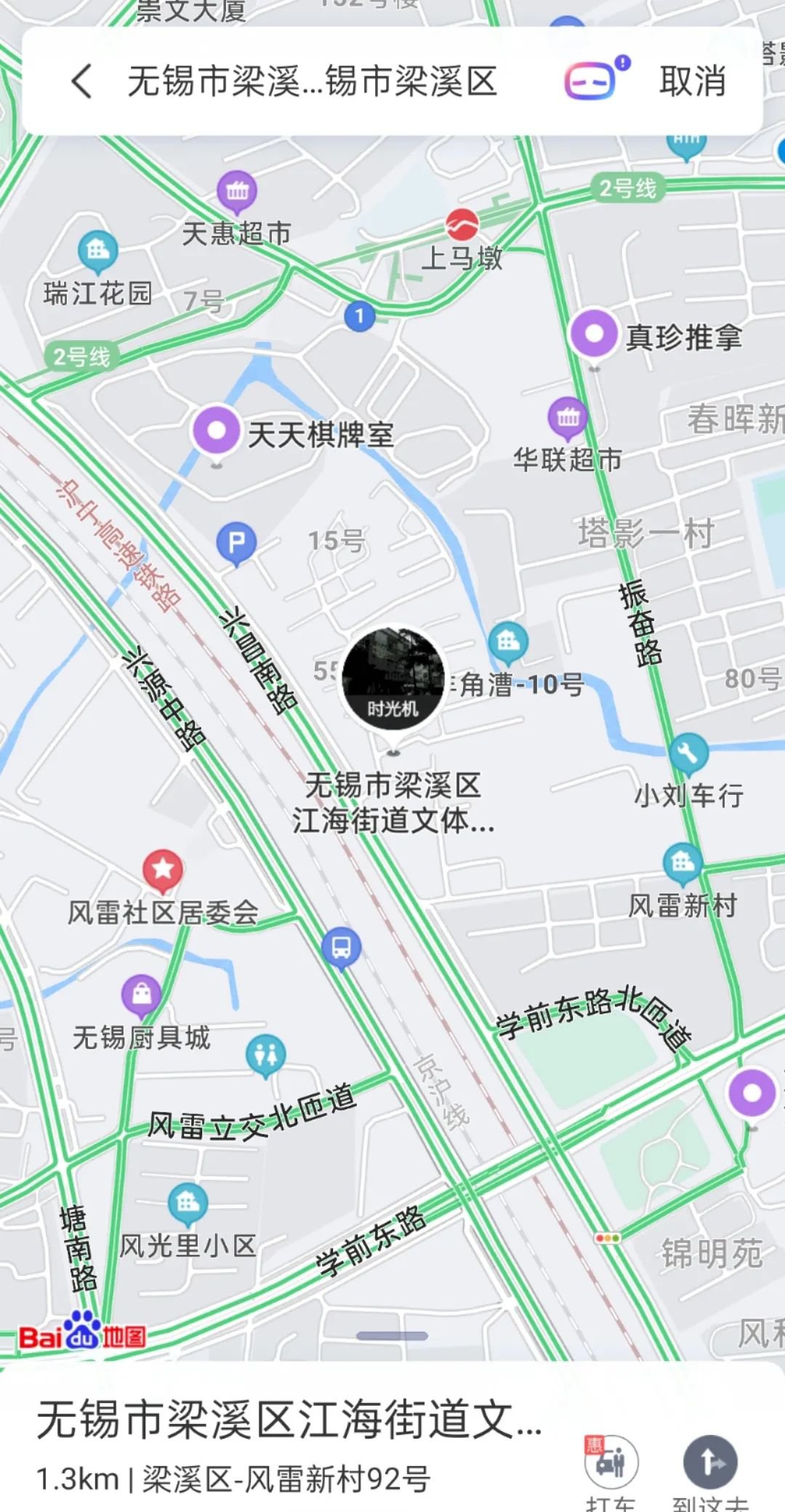Open the bus stop marker

(x=341, y=947)
